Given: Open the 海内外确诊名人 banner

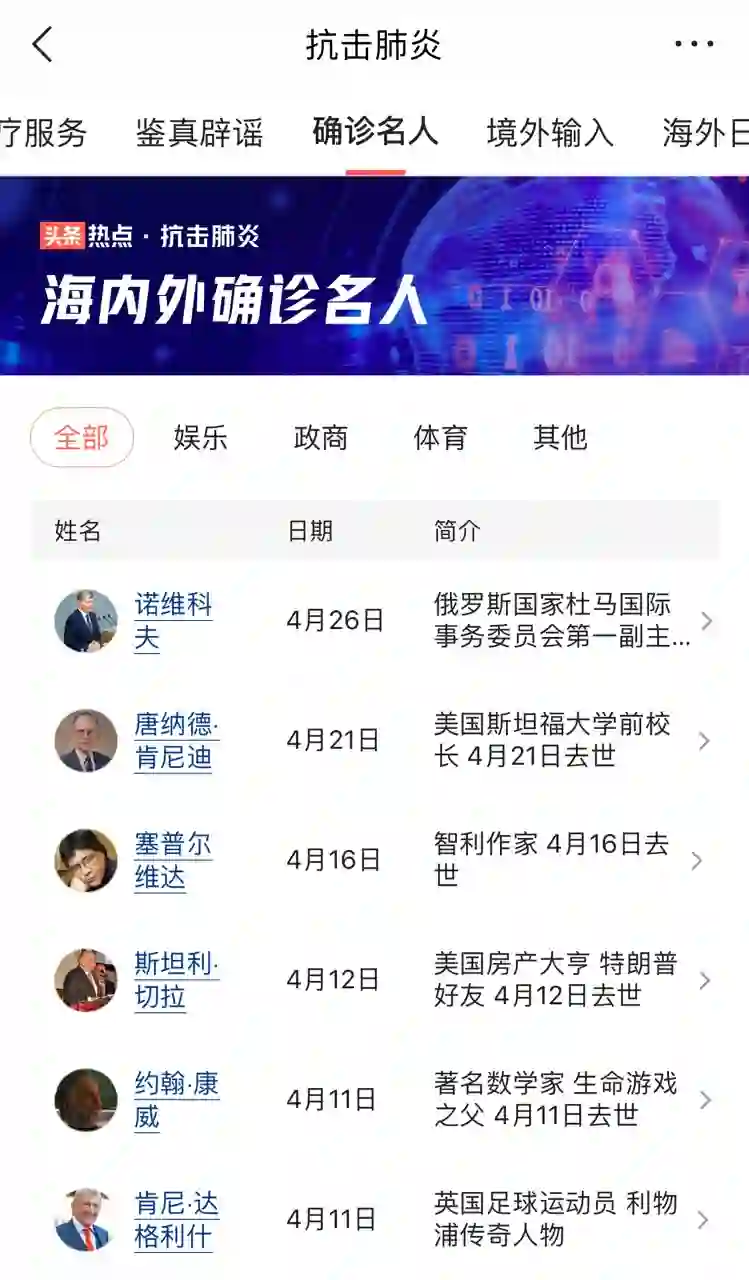Looking at the screenshot, I should (x=374, y=276).
